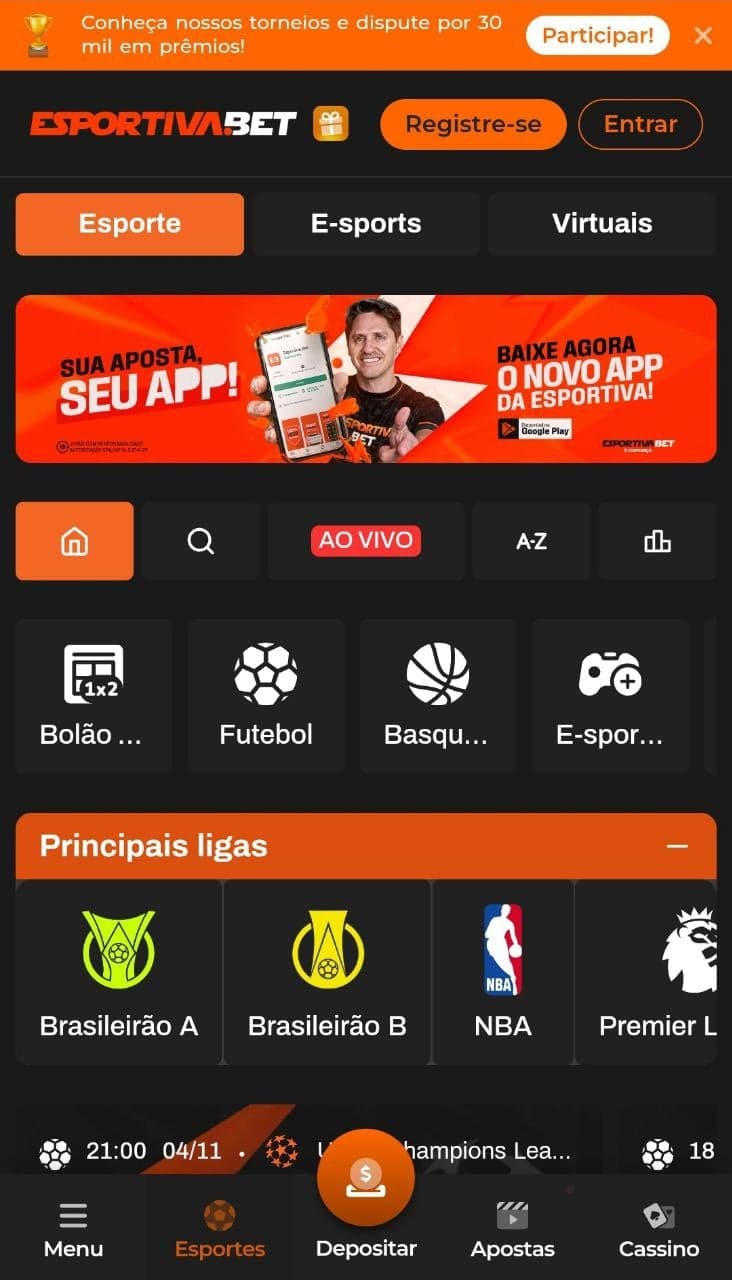The height and width of the screenshot is (1280, 732).
Task: Click the Participar! tournament banner button
Action: pyautogui.click(x=596, y=35)
